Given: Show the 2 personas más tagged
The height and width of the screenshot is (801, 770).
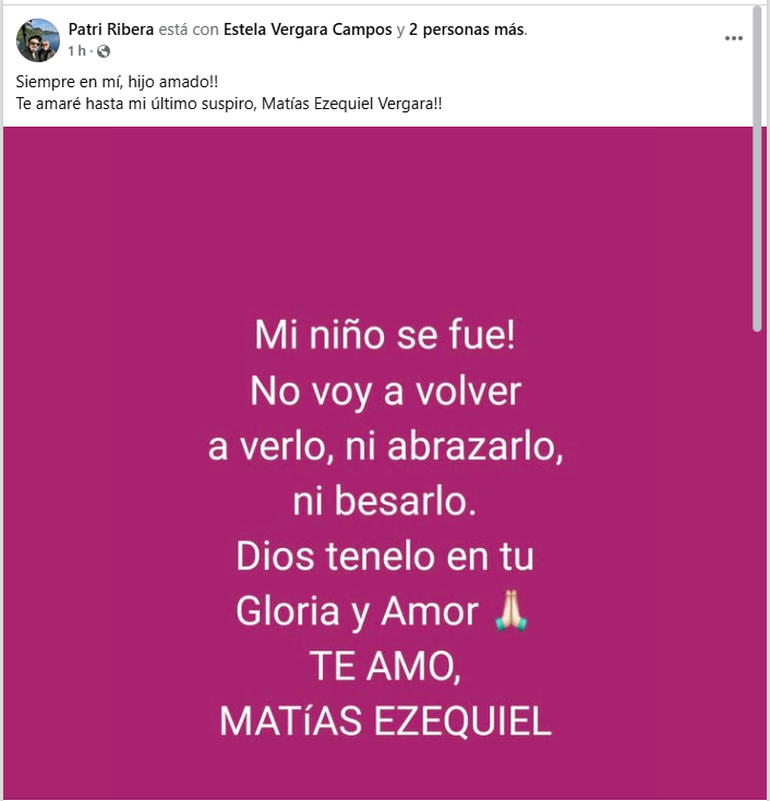Looking at the screenshot, I should click(x=466, y=30).
